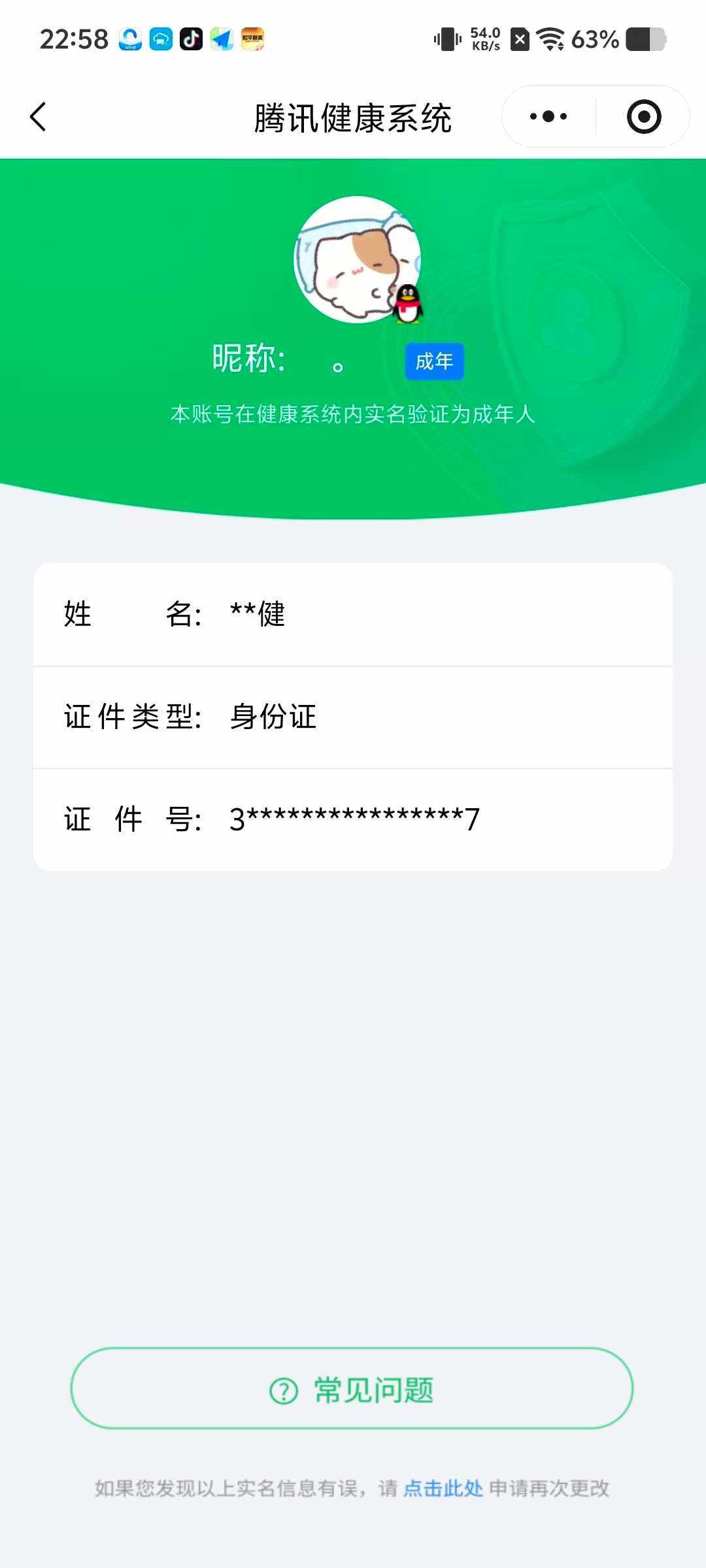This screenshot has height=1568, width=706.
Task: Open the mini program more options menu
Action: click(x=549, y=116)
